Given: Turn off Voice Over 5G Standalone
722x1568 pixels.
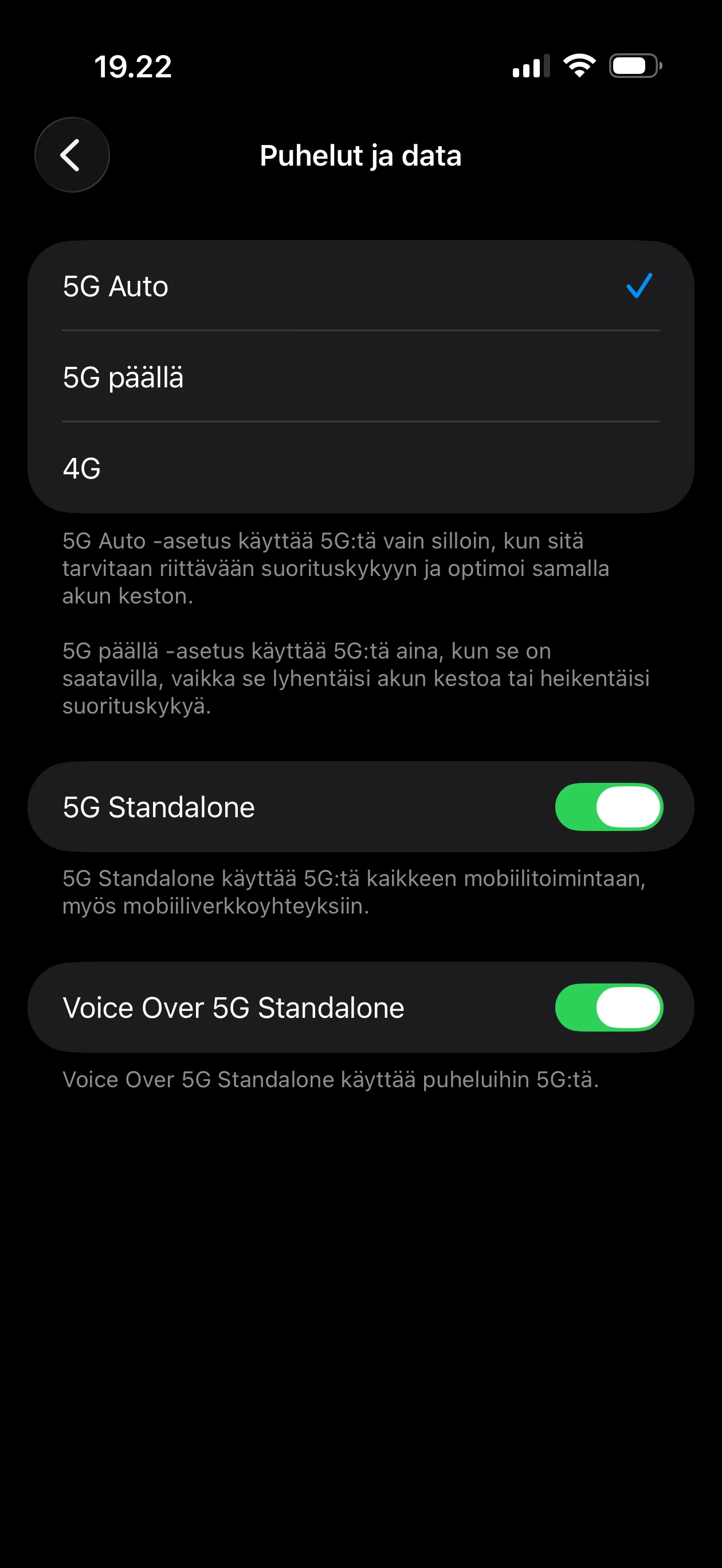Looking at the screenshot, I should click(608, 1008).
